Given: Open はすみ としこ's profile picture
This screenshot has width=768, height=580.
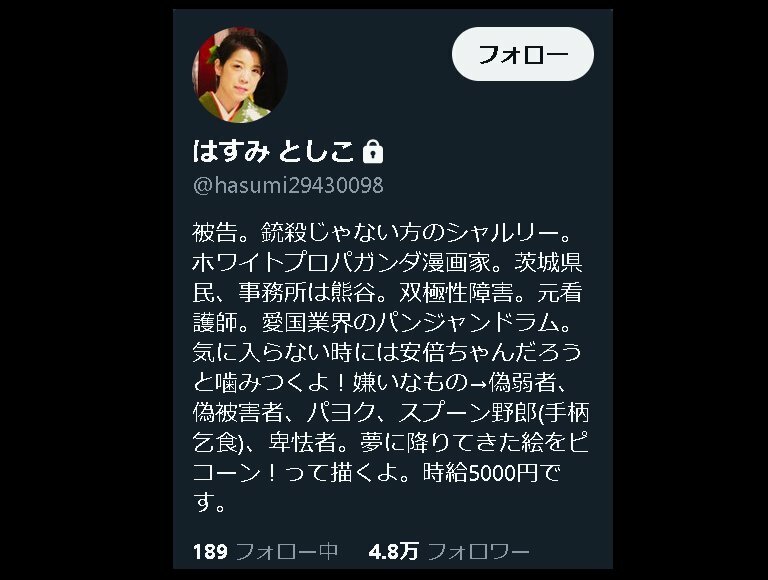Looking at the screenshot, I should pos(239,76).
